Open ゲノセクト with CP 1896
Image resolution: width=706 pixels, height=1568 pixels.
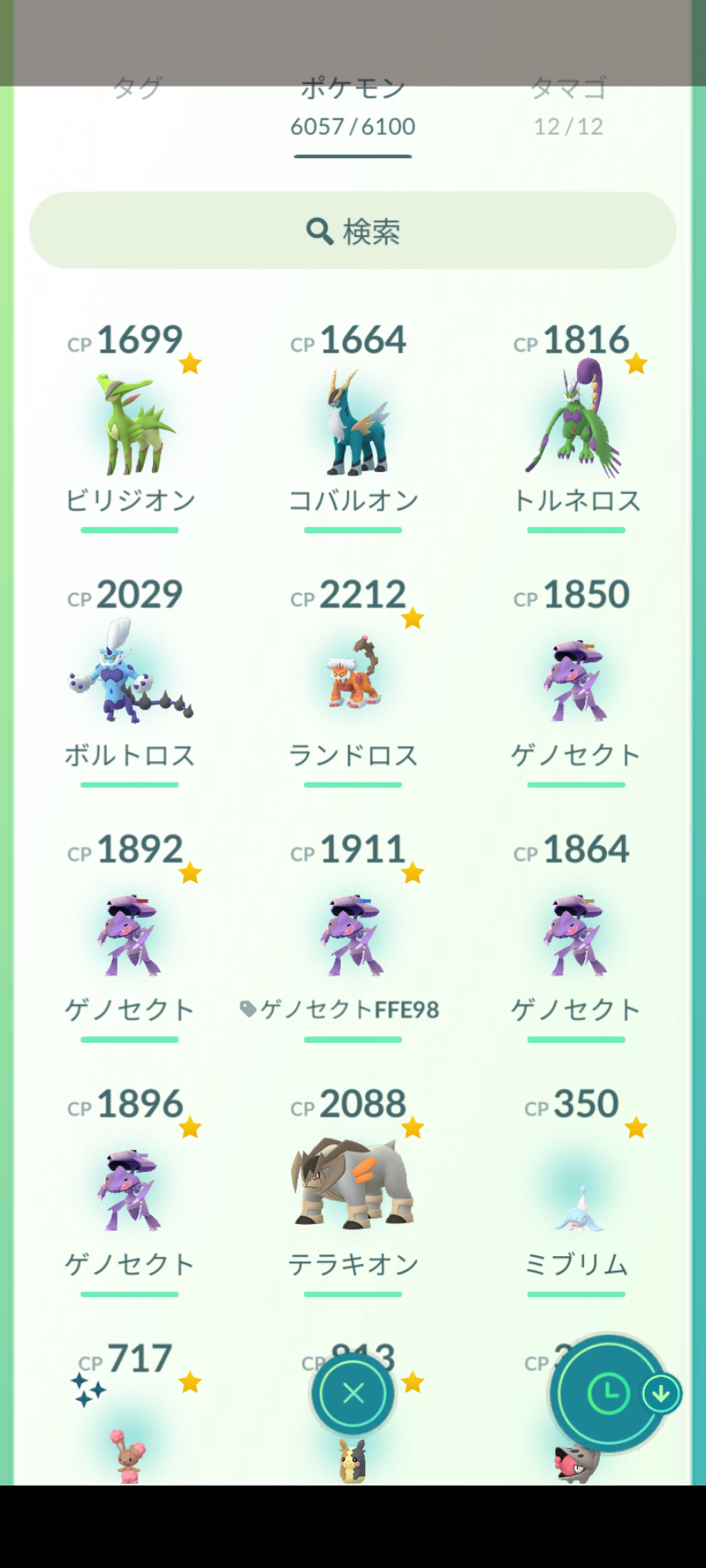pyautogui.click(x=130, y=1191)
